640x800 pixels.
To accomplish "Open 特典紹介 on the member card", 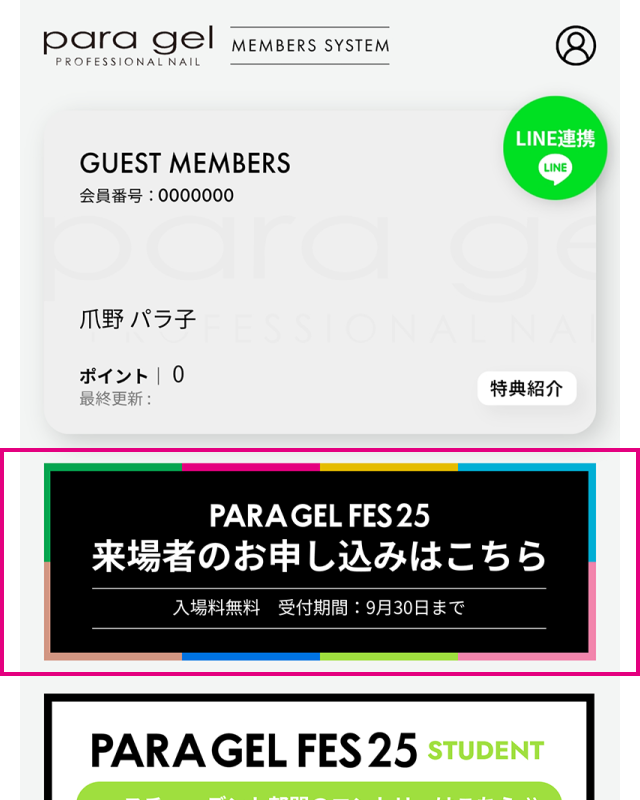I will (526, 388).
